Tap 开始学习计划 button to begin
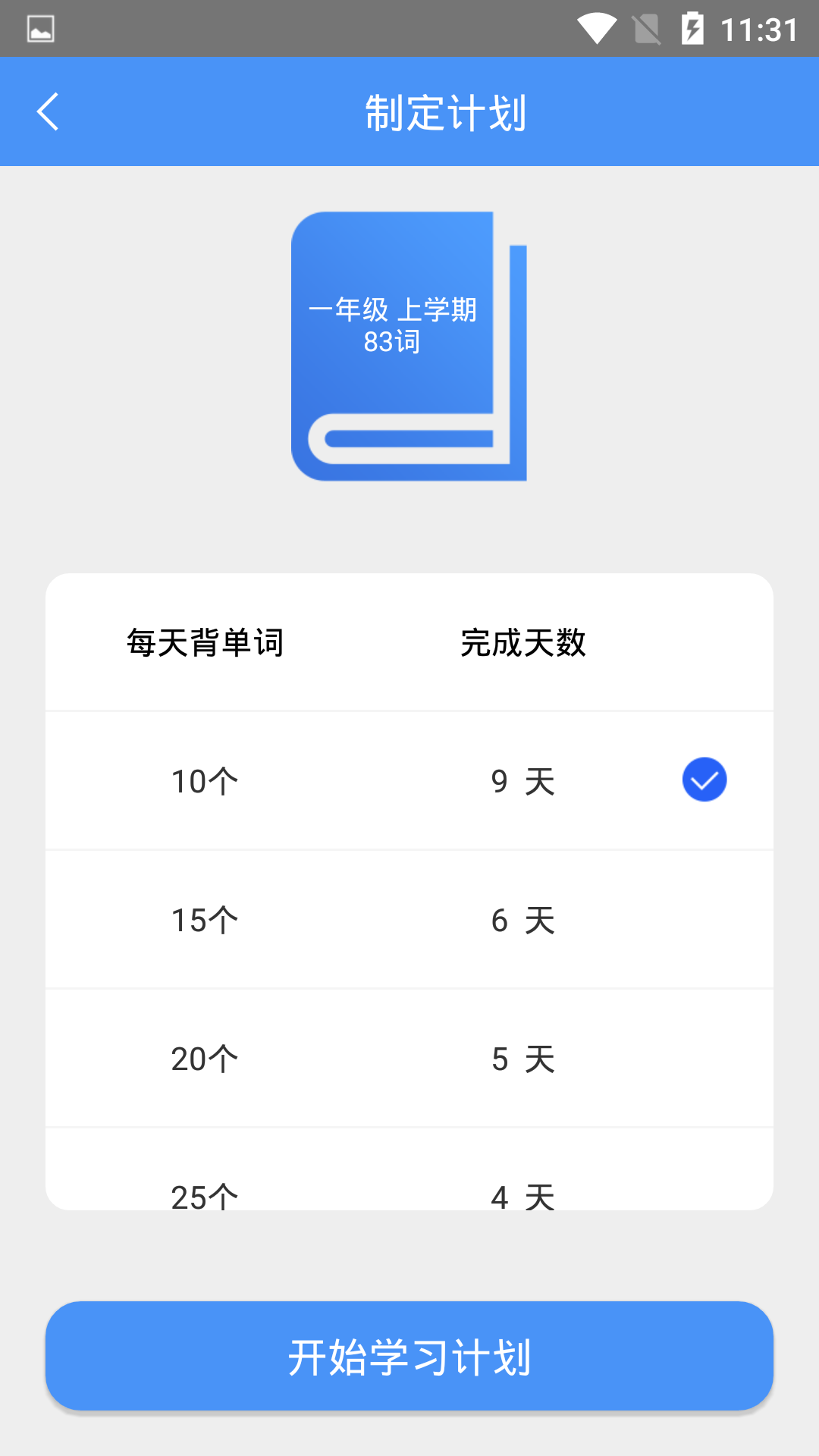819x1456 pixels. coord(409,1356)
